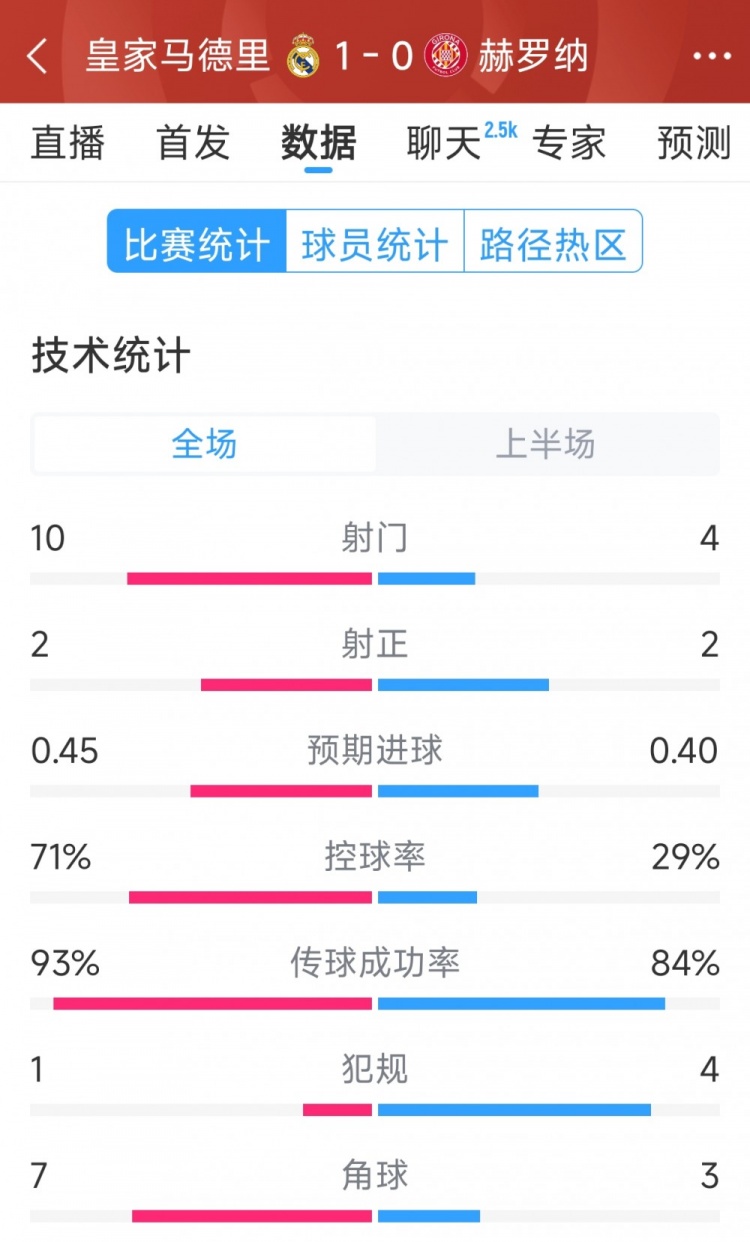Expand the 预期进球 stat details

375,750
